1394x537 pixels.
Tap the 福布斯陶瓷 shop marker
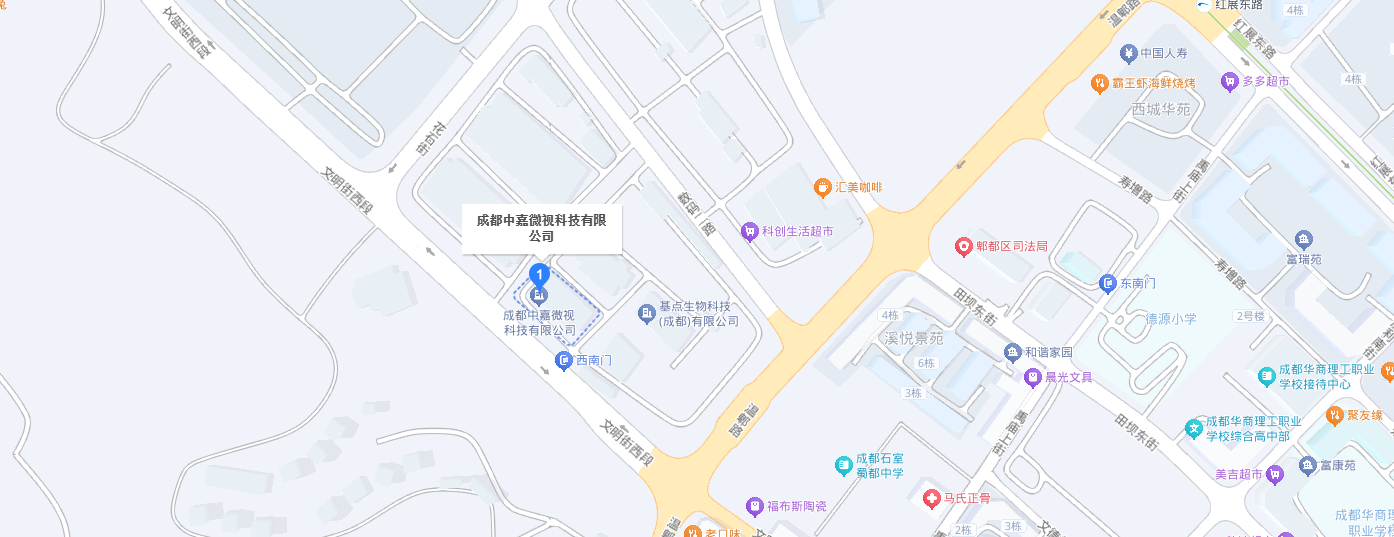pos(755,506)
